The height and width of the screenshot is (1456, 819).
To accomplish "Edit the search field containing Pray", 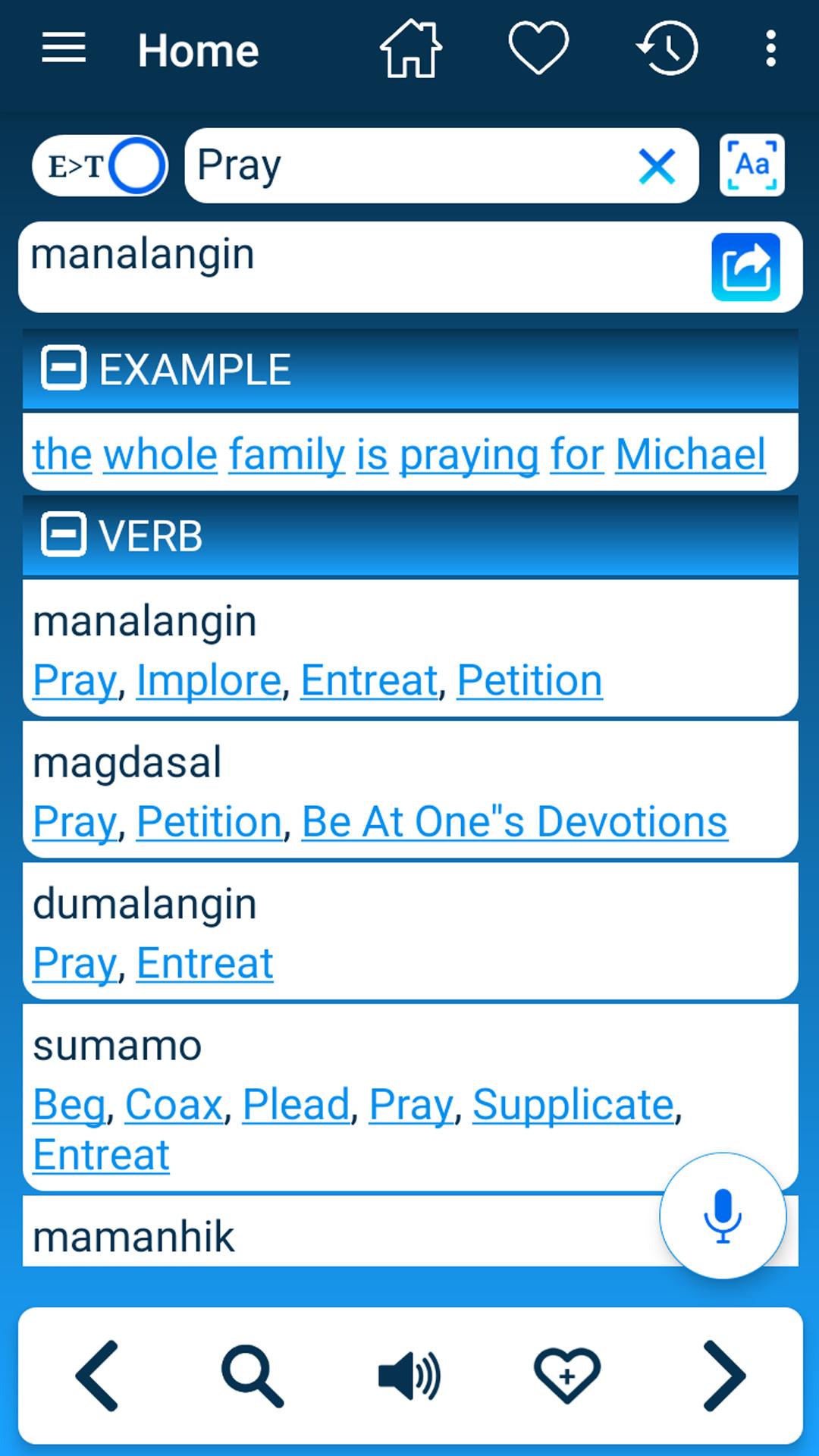I will coord(409,165).
